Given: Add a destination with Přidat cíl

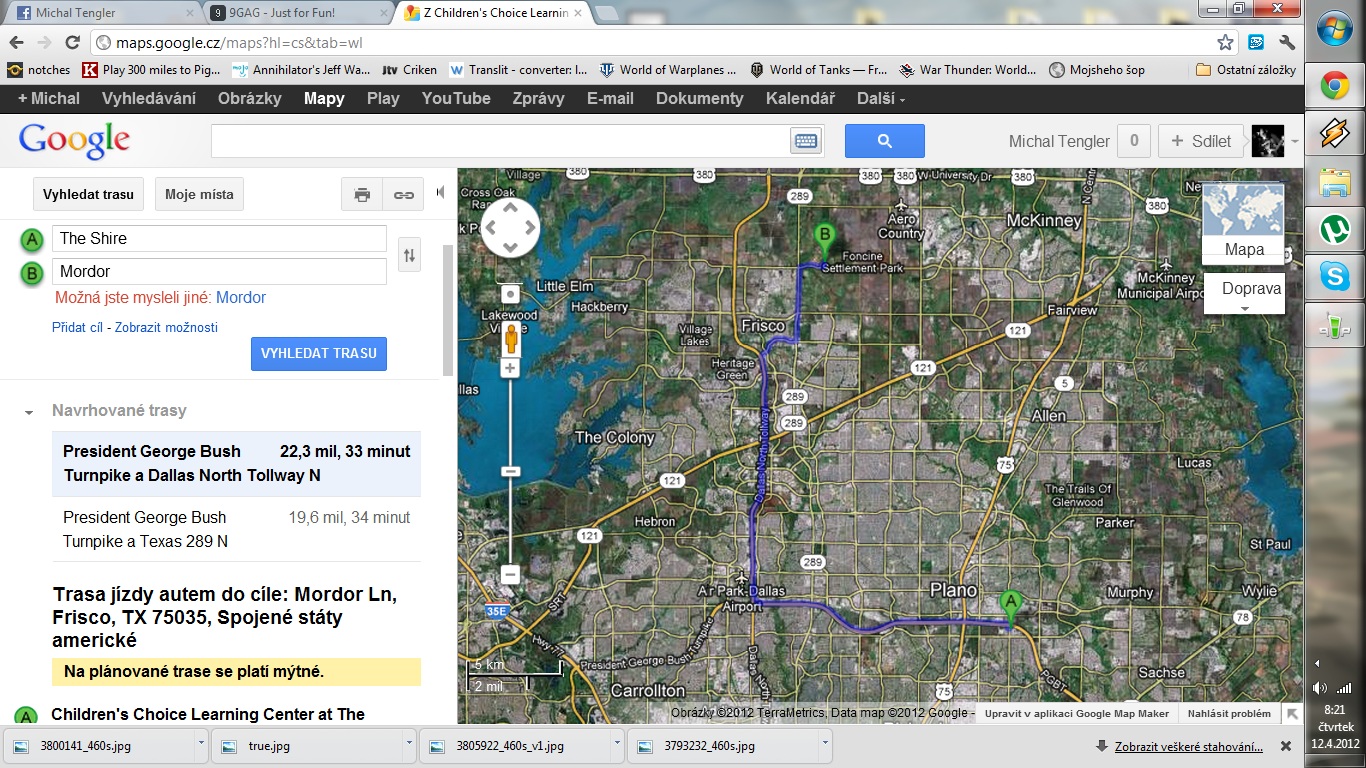Looking at the screenshot, I should (x=78, y=327).
